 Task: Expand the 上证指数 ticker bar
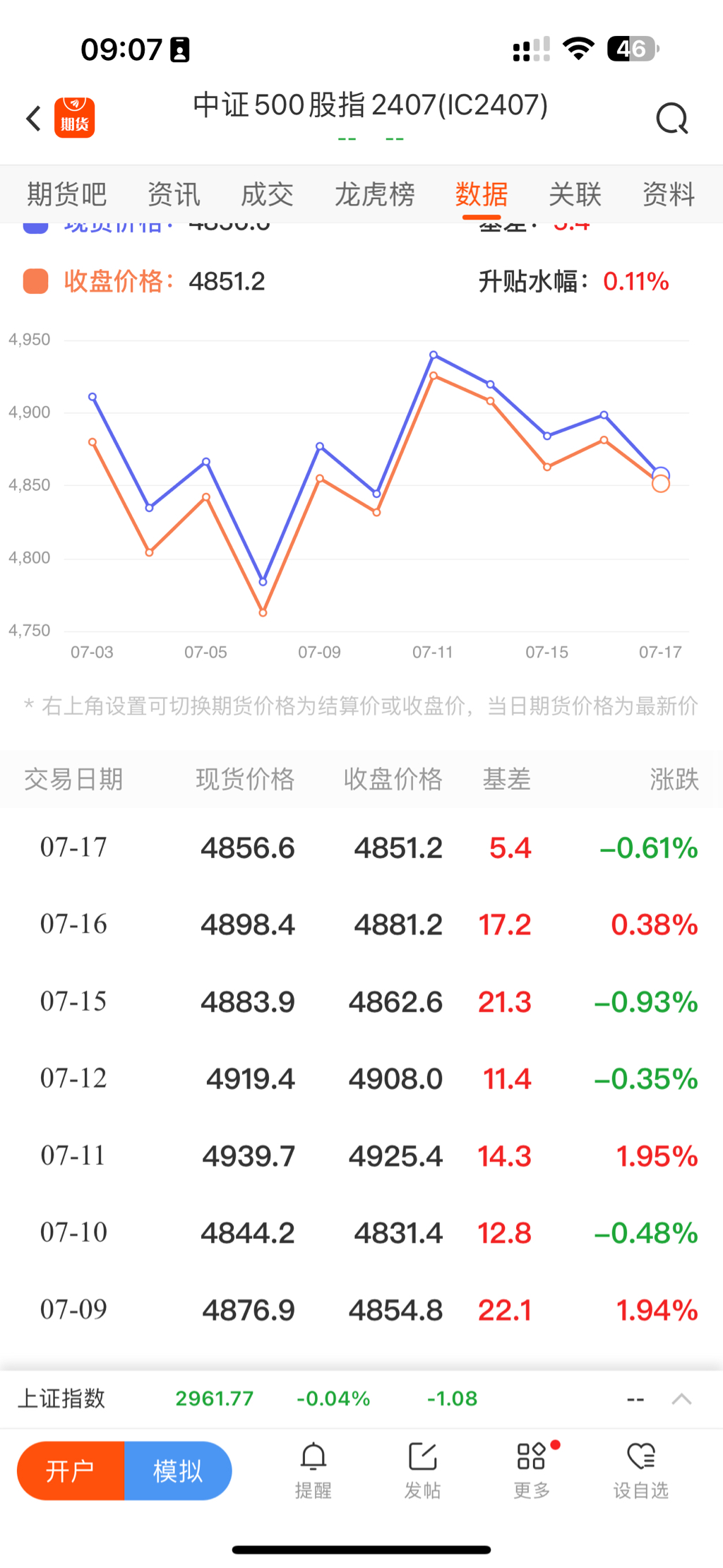pos(681,1398)
